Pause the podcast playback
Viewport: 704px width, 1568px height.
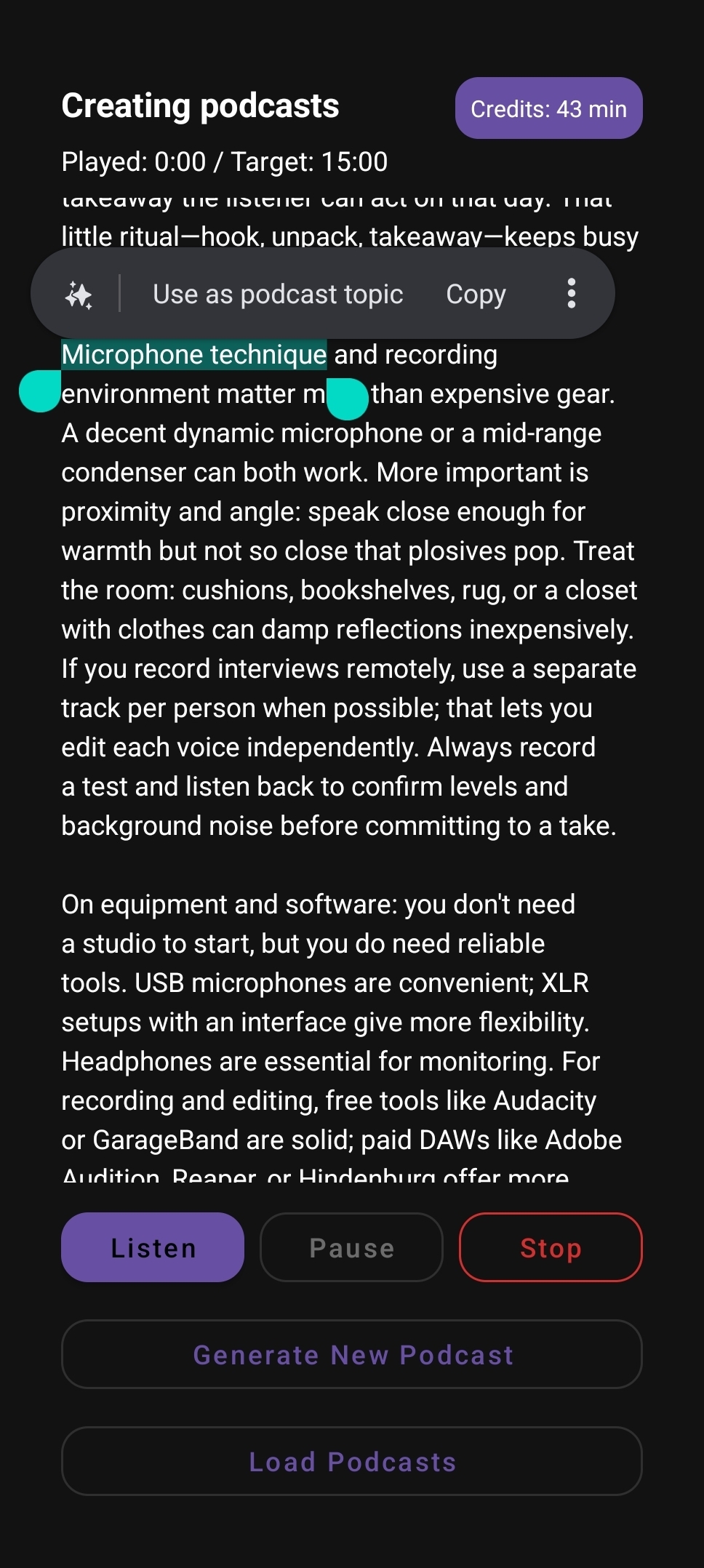351,1247
